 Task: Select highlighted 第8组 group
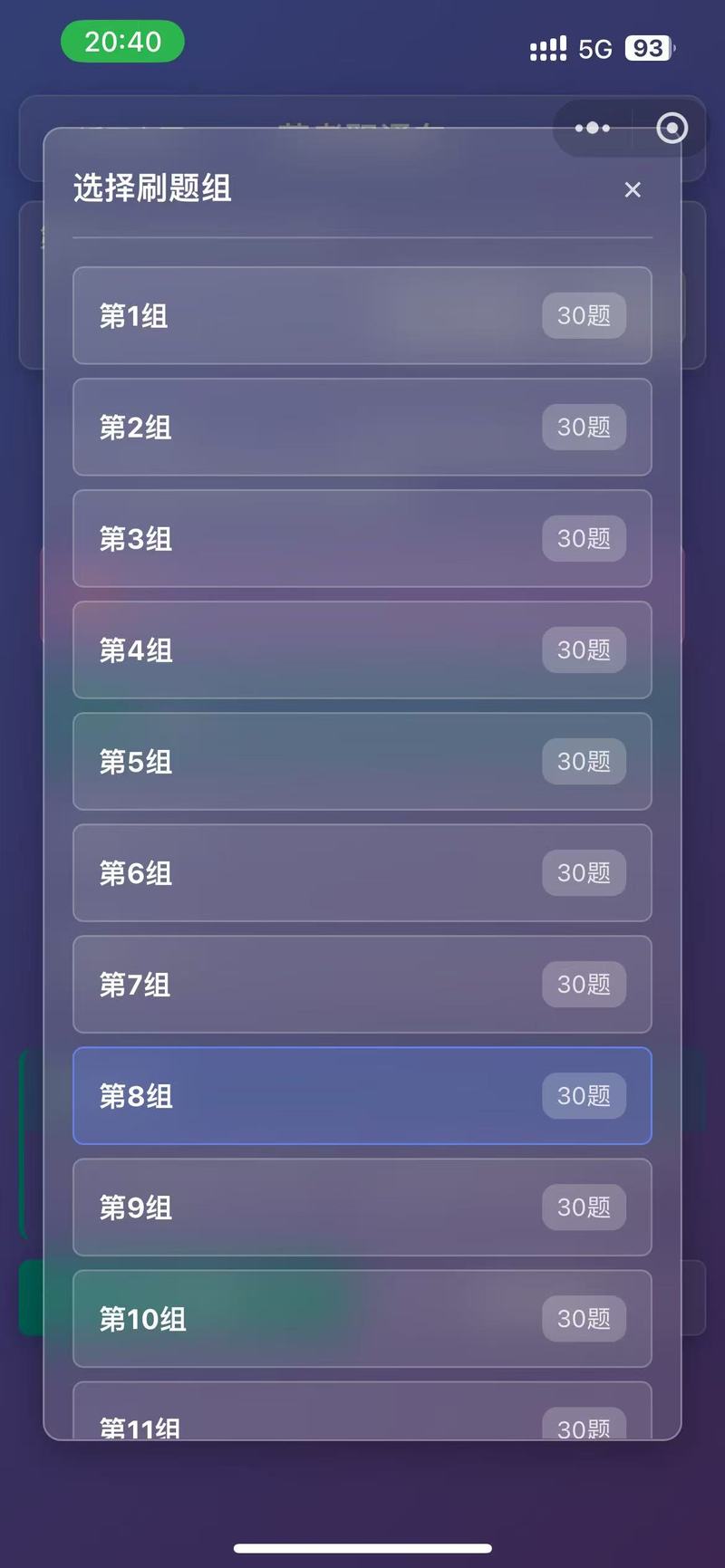[x=362, y=1095]
